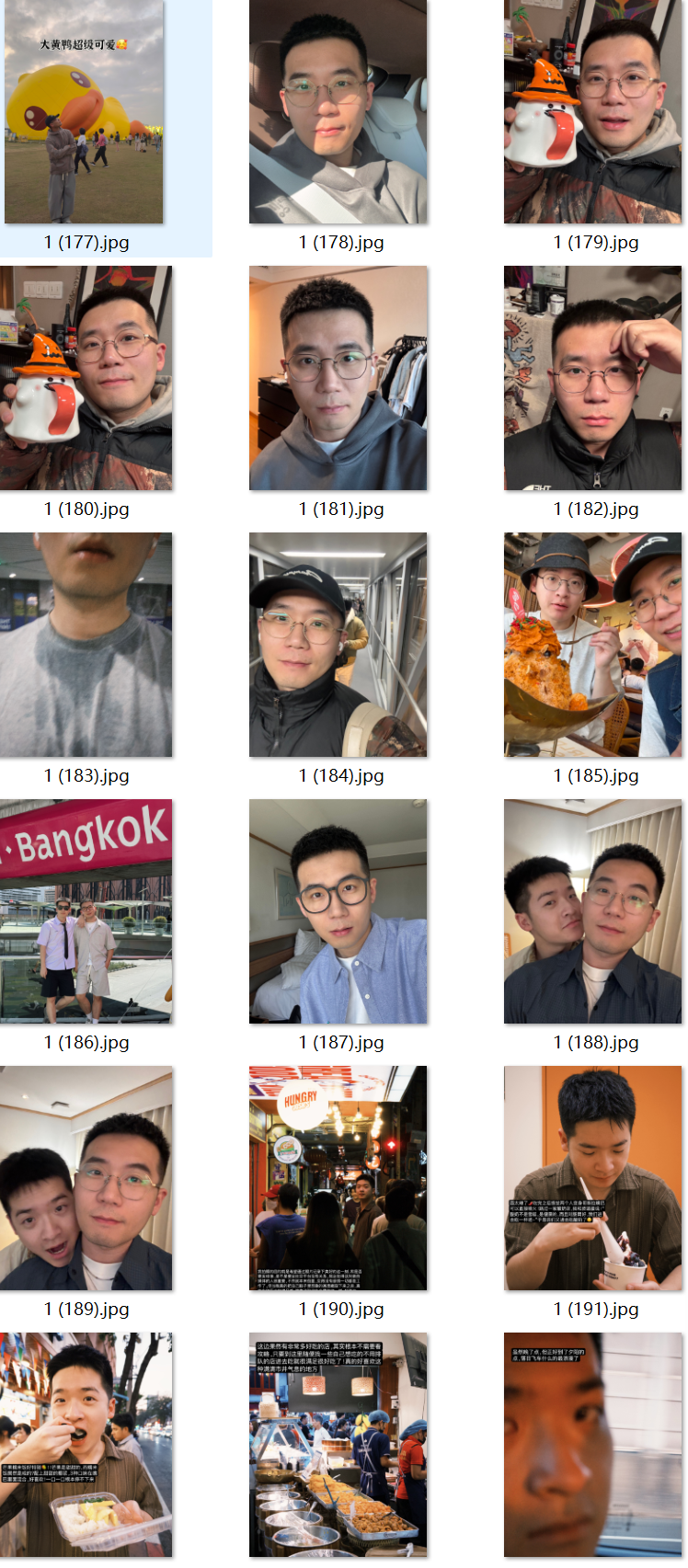This screenshot has width=688, height=1568.
Task: Tap the 1 (187).jpg thumbnail
Action: pos(338,911)
